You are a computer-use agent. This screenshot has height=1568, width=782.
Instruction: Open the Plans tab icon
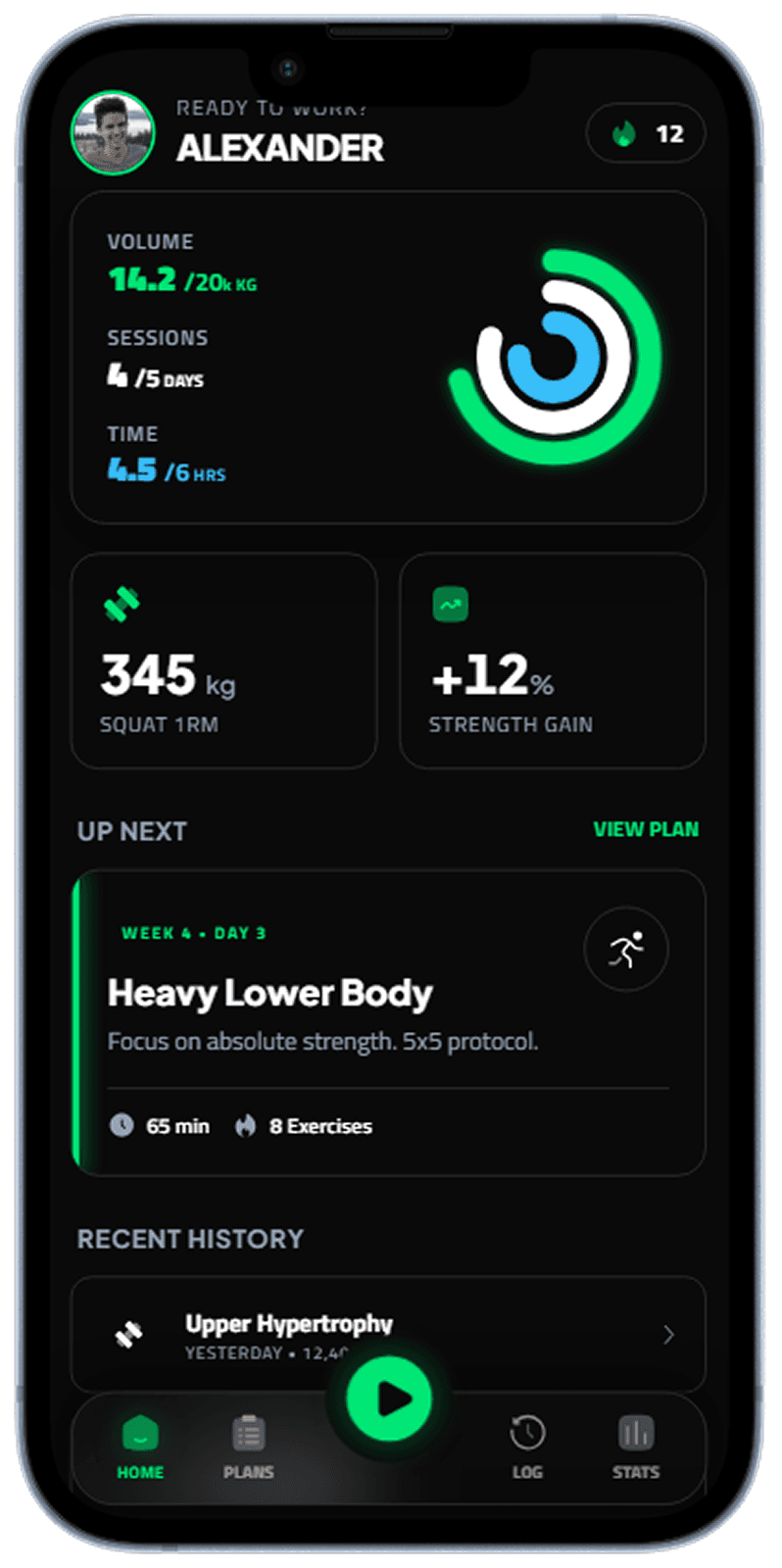(248, 1433)
